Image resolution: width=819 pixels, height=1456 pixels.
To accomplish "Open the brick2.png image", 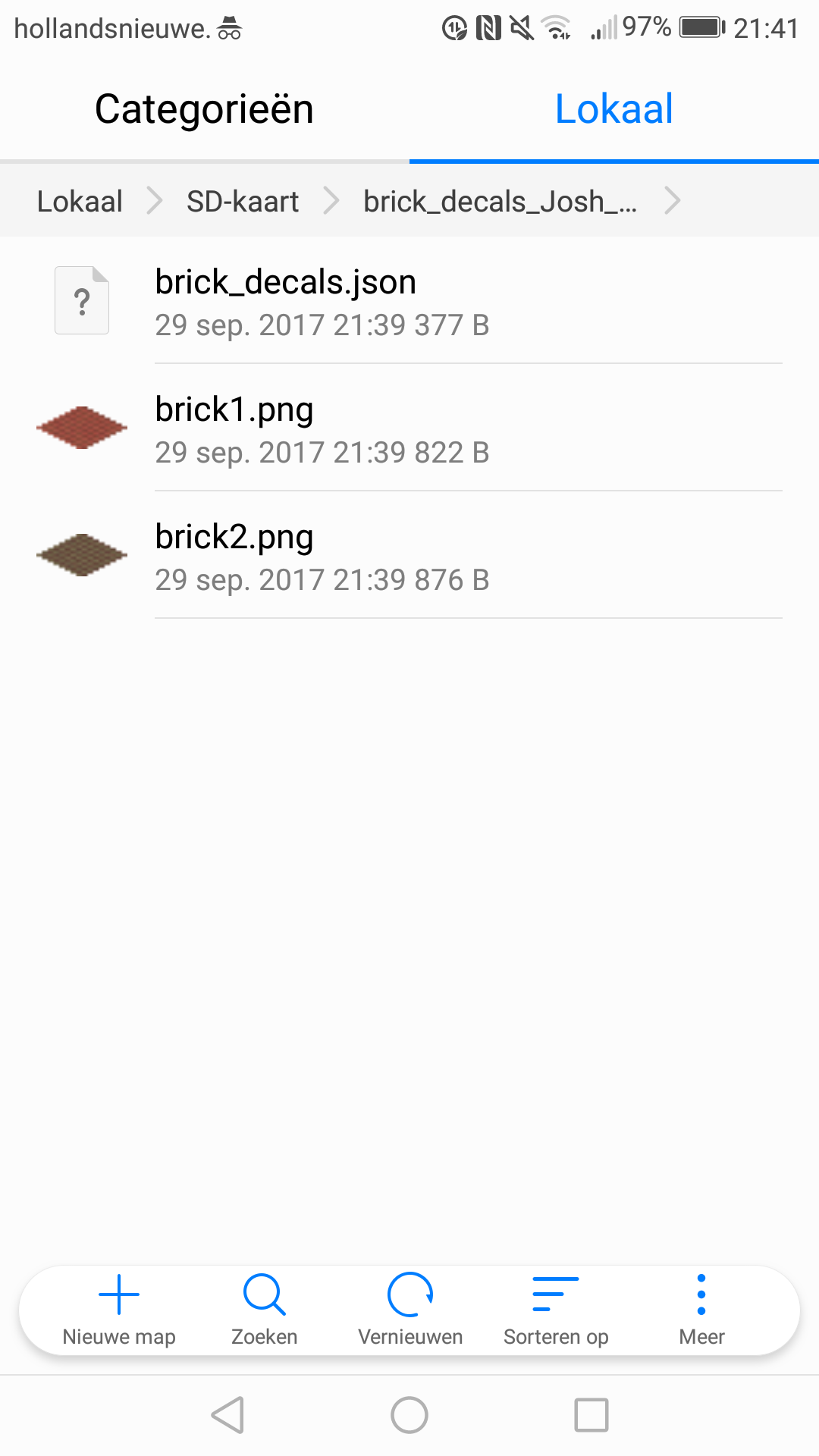I will coord(409,555).
